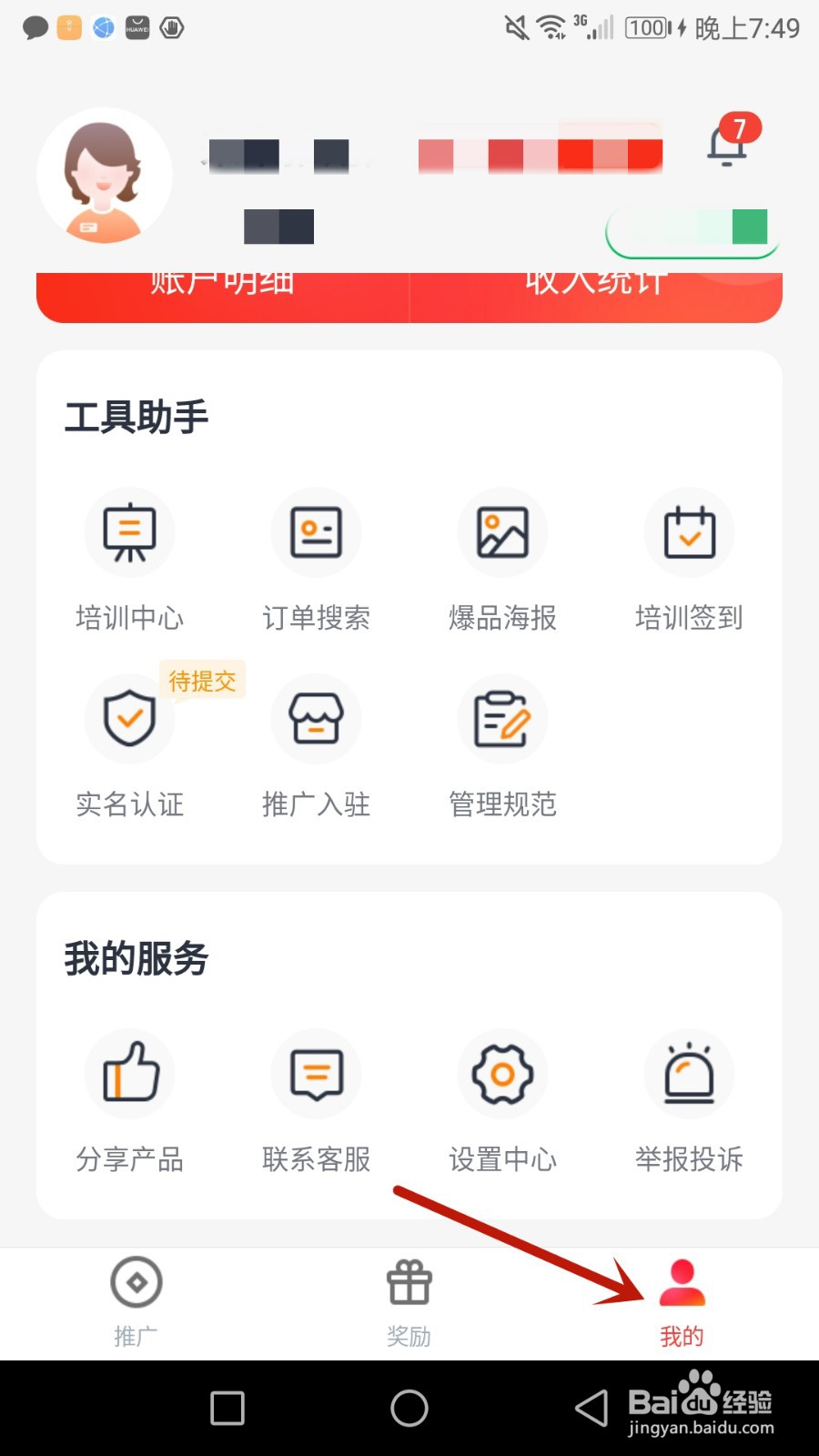
Task: Switch to the 奖励 rewards tab
Action: click(408, 1301)
